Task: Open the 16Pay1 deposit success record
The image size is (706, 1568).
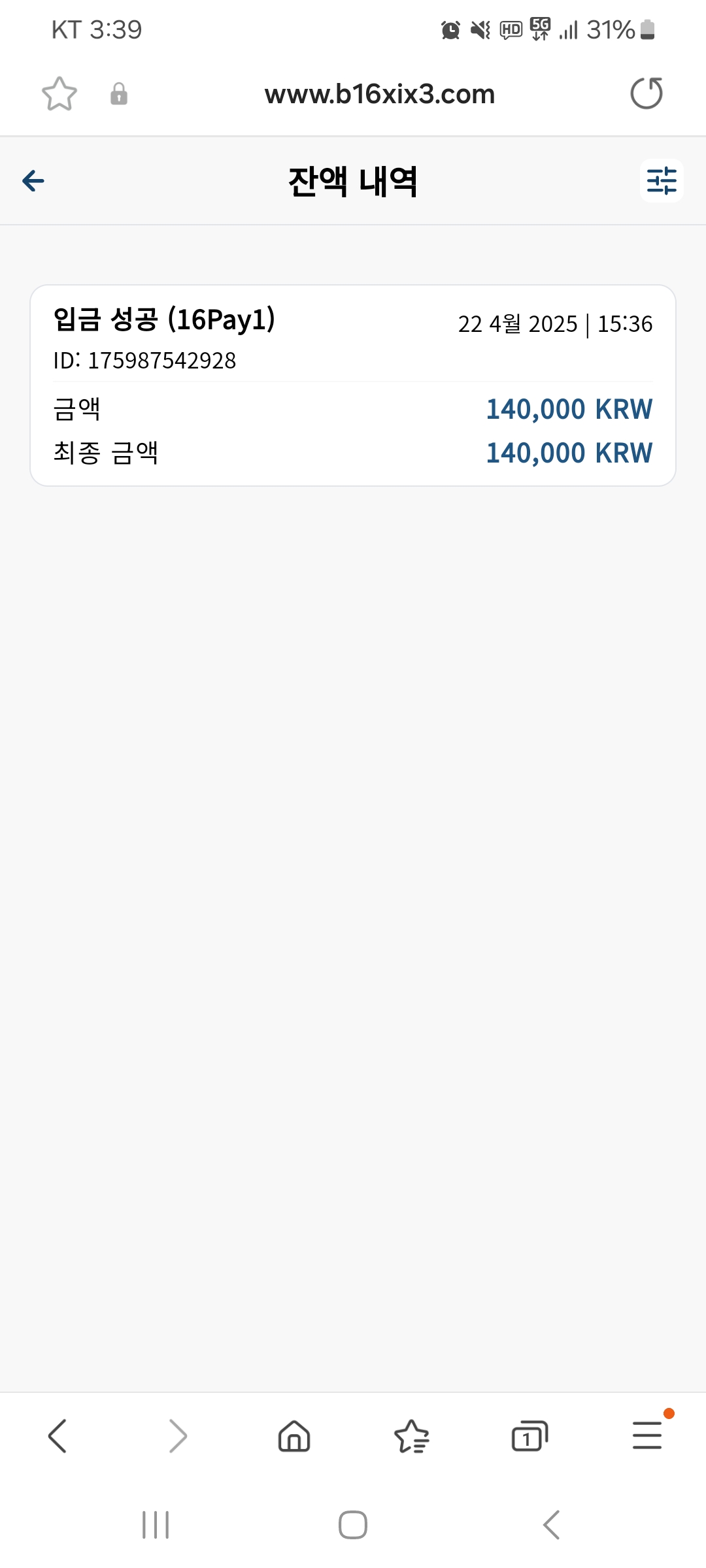Action: click(353, 385)
